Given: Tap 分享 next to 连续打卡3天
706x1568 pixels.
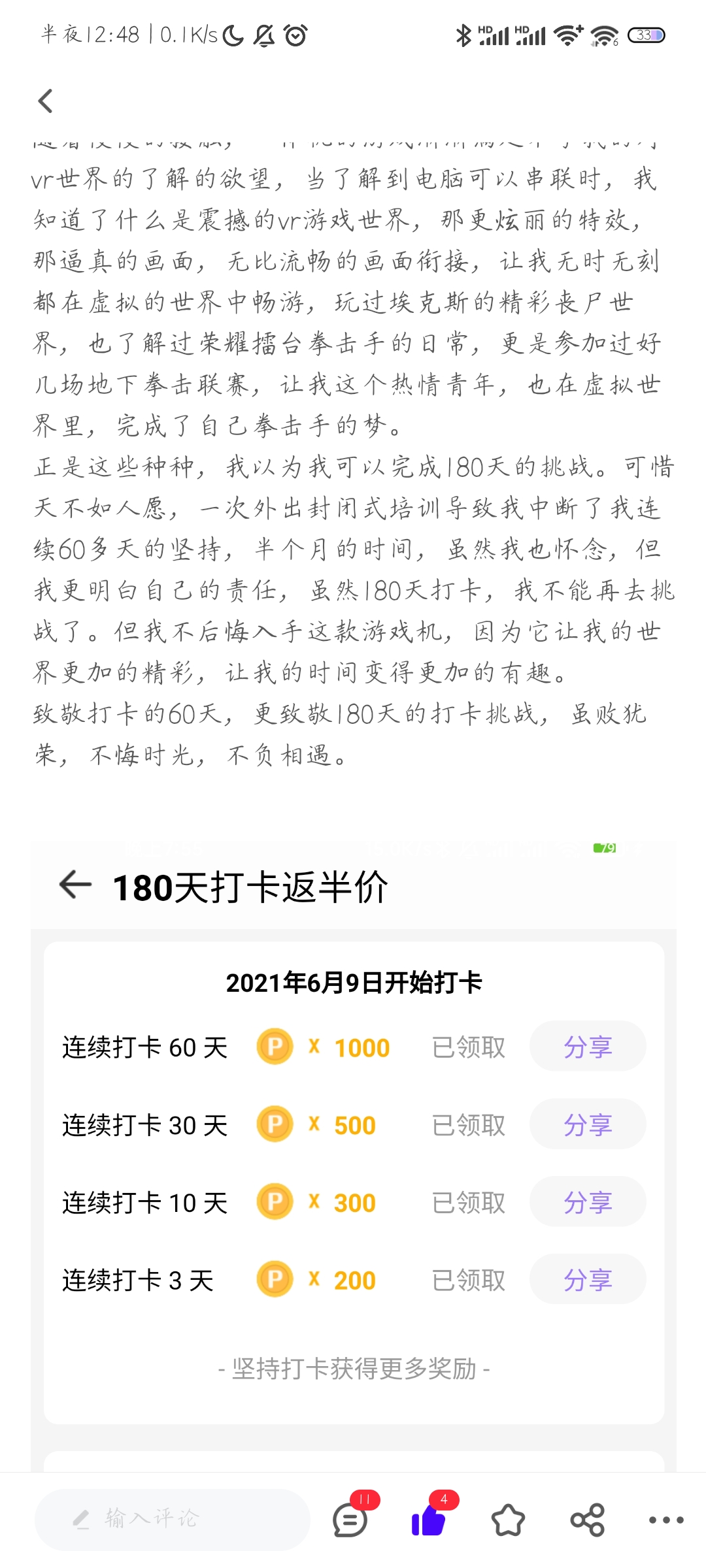Looking at the screenshot, I should pos(587,1279).
